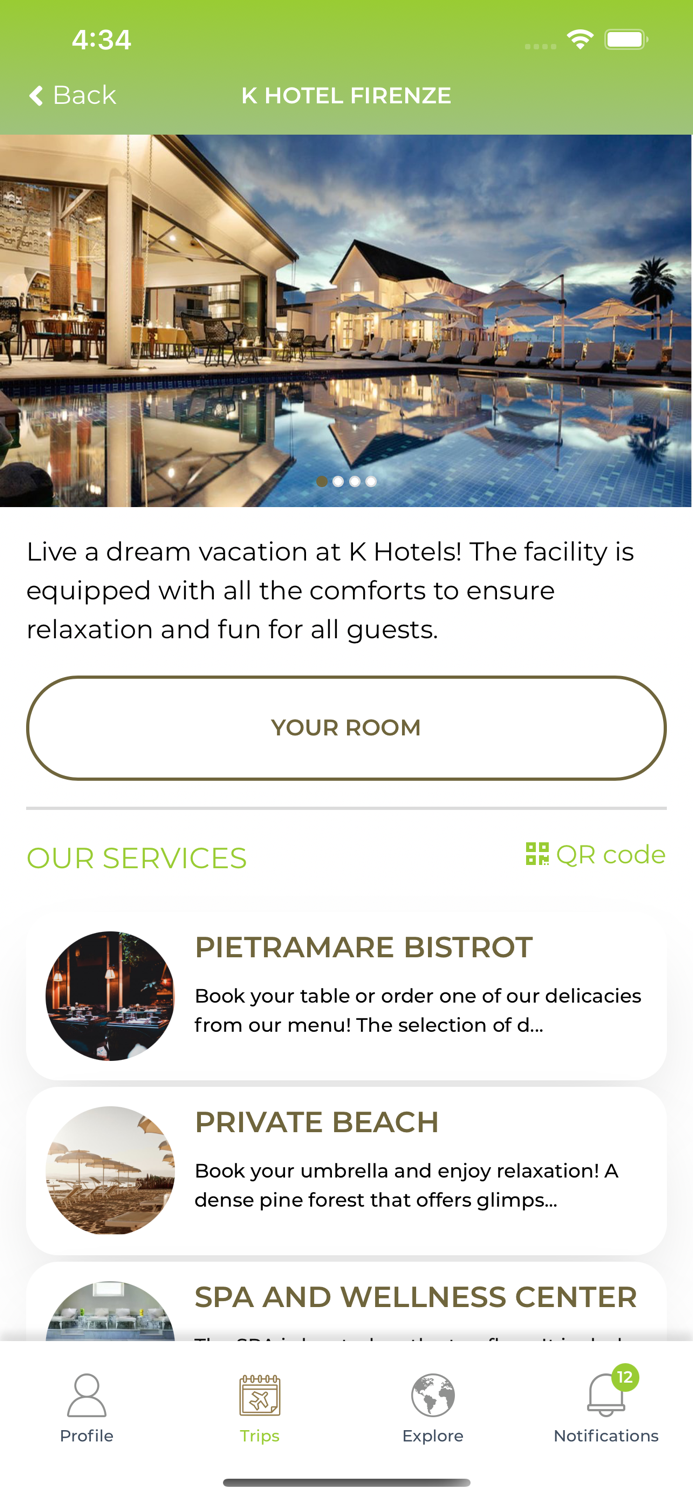Open the Pietramare Bistrot service card
Image resolution: width=693 pixels, height=1500 pixels.
point(346,995)
